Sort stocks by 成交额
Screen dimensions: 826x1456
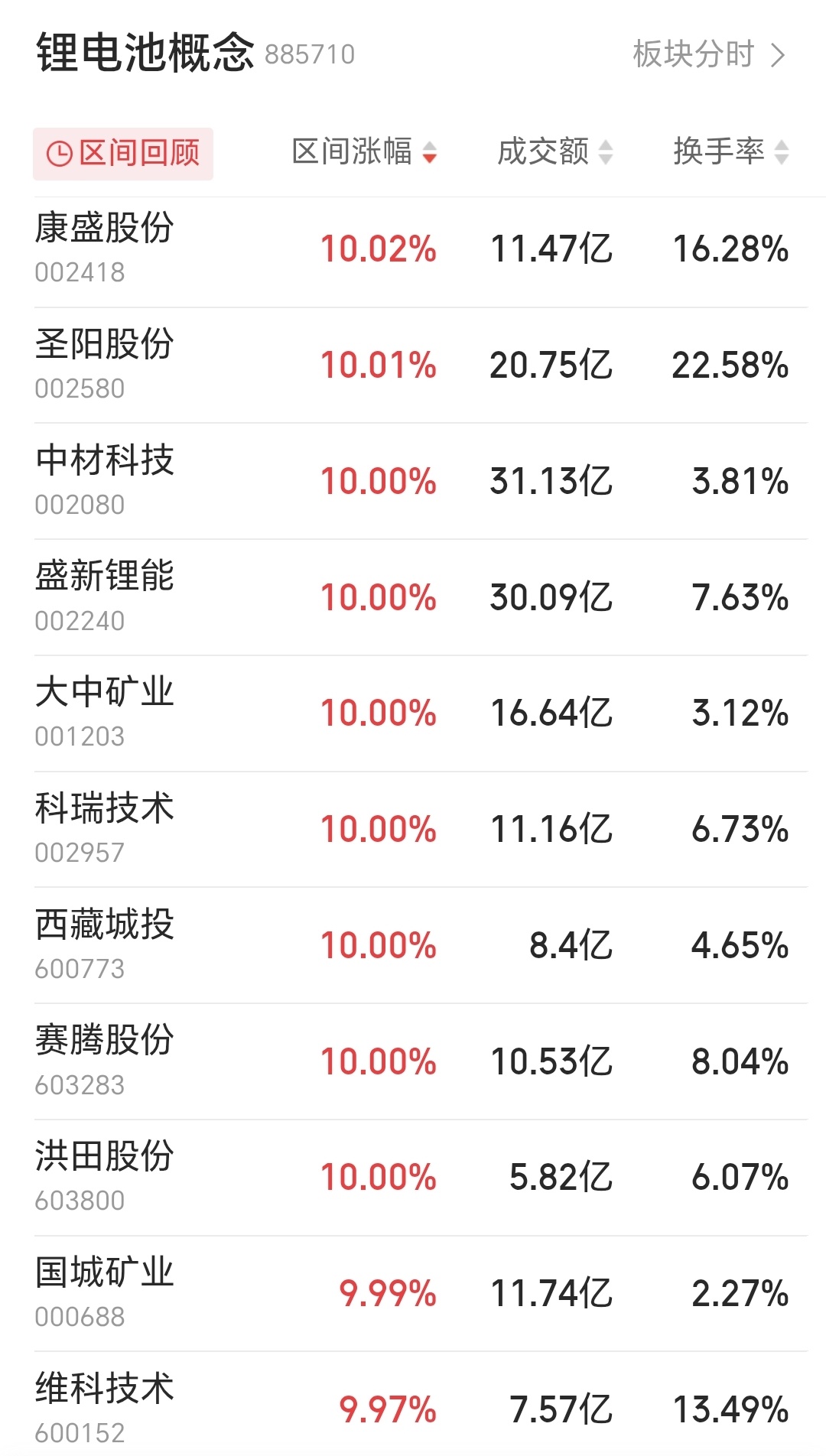coord(554,152)
